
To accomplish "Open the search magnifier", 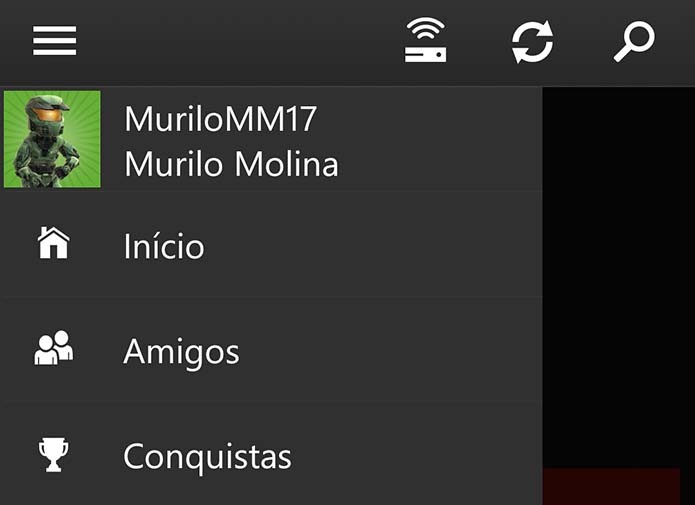I will click(x=634, y=42).
